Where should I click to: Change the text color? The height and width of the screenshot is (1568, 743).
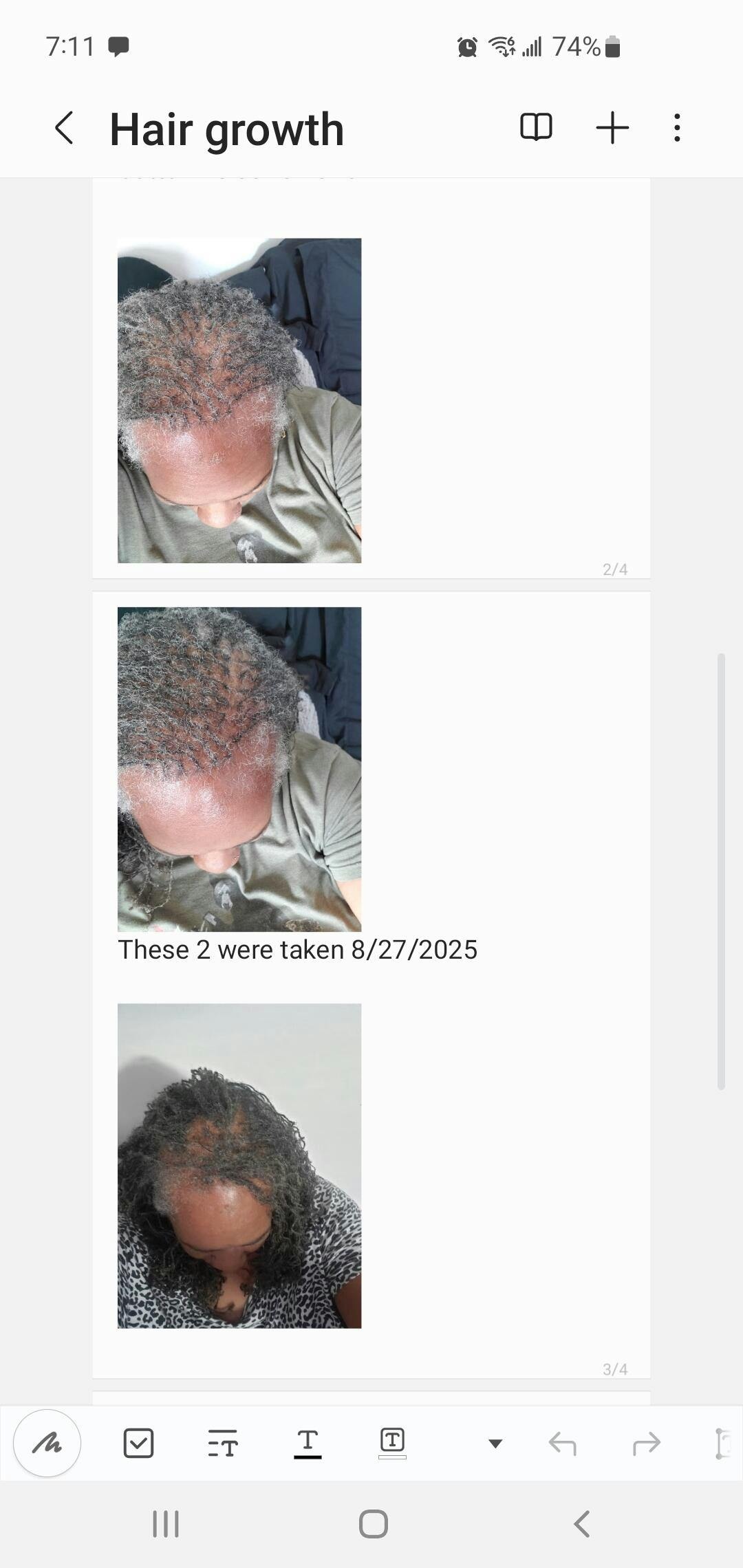pyautogui.click(x=308, y=1443)
